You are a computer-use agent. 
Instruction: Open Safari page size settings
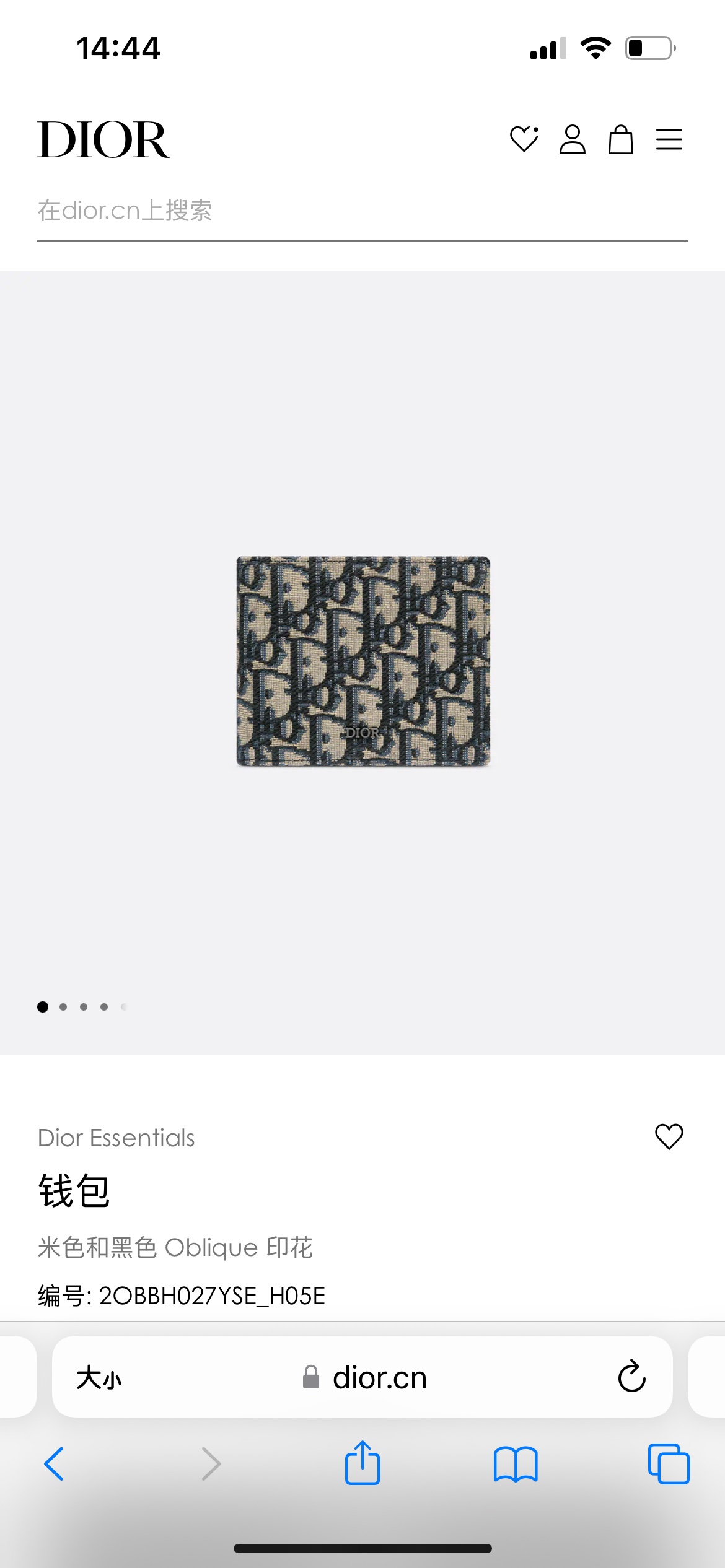click(x=99, y=1379)
